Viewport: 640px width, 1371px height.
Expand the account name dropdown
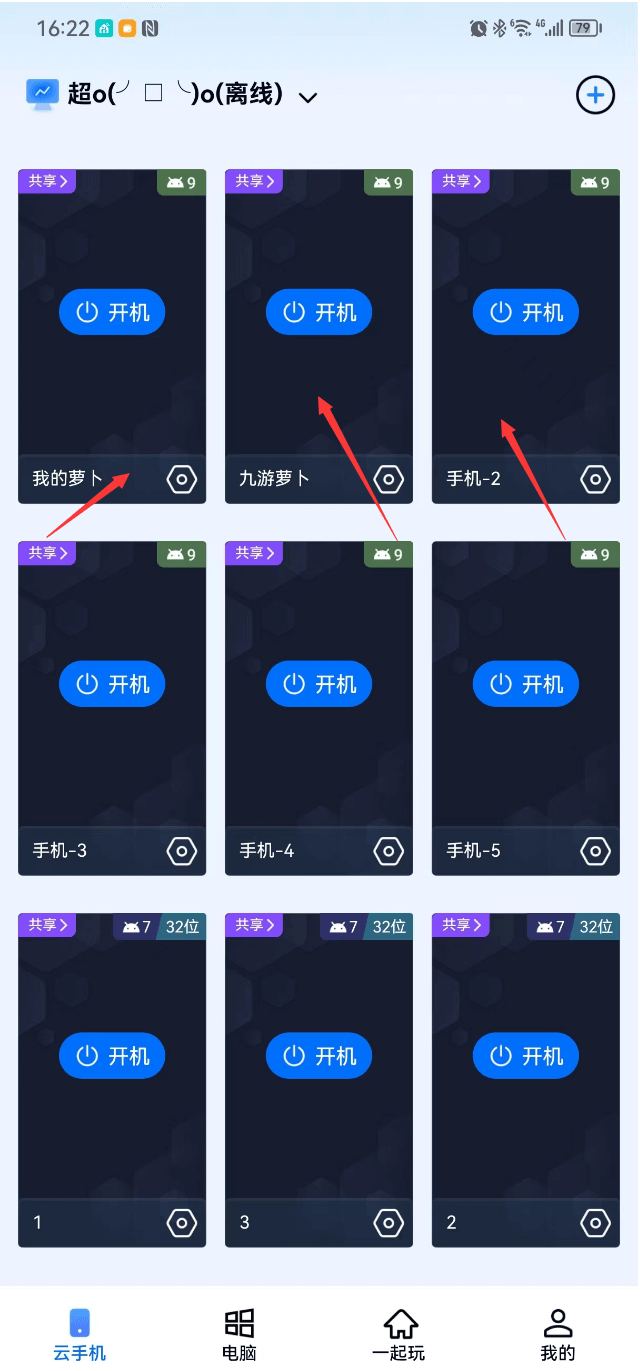pos(308,97)
